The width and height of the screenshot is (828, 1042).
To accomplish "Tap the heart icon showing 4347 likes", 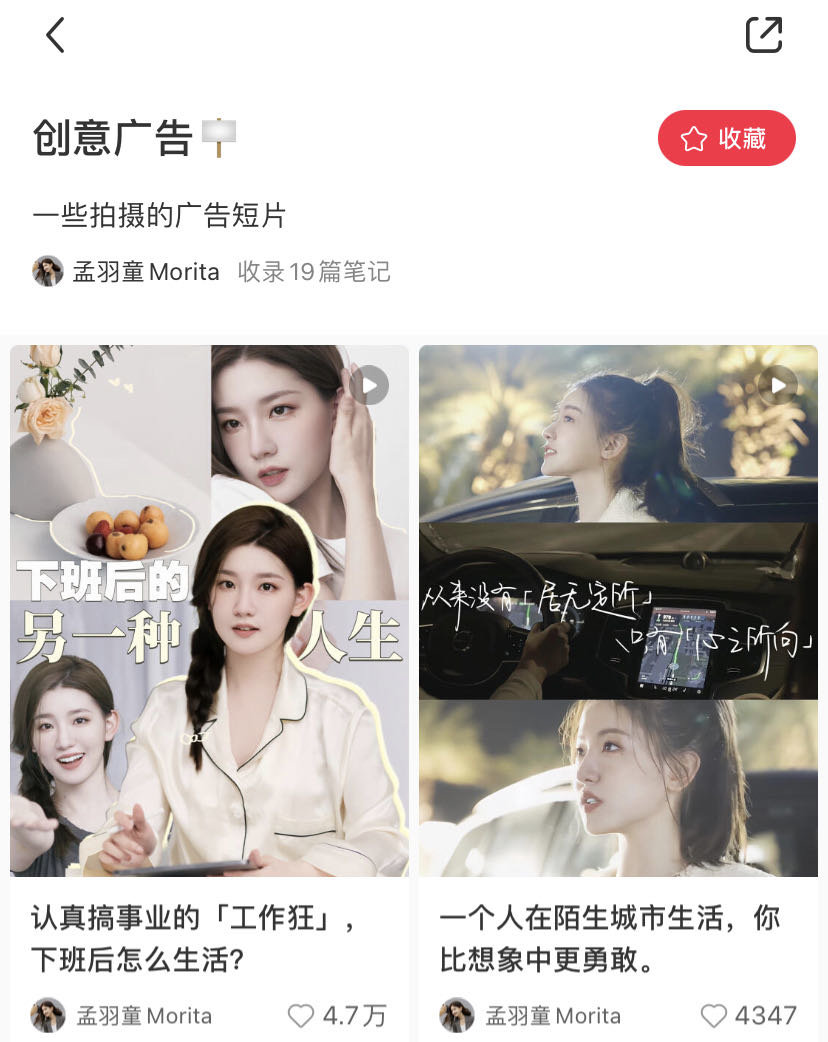I will [715, 1016].
